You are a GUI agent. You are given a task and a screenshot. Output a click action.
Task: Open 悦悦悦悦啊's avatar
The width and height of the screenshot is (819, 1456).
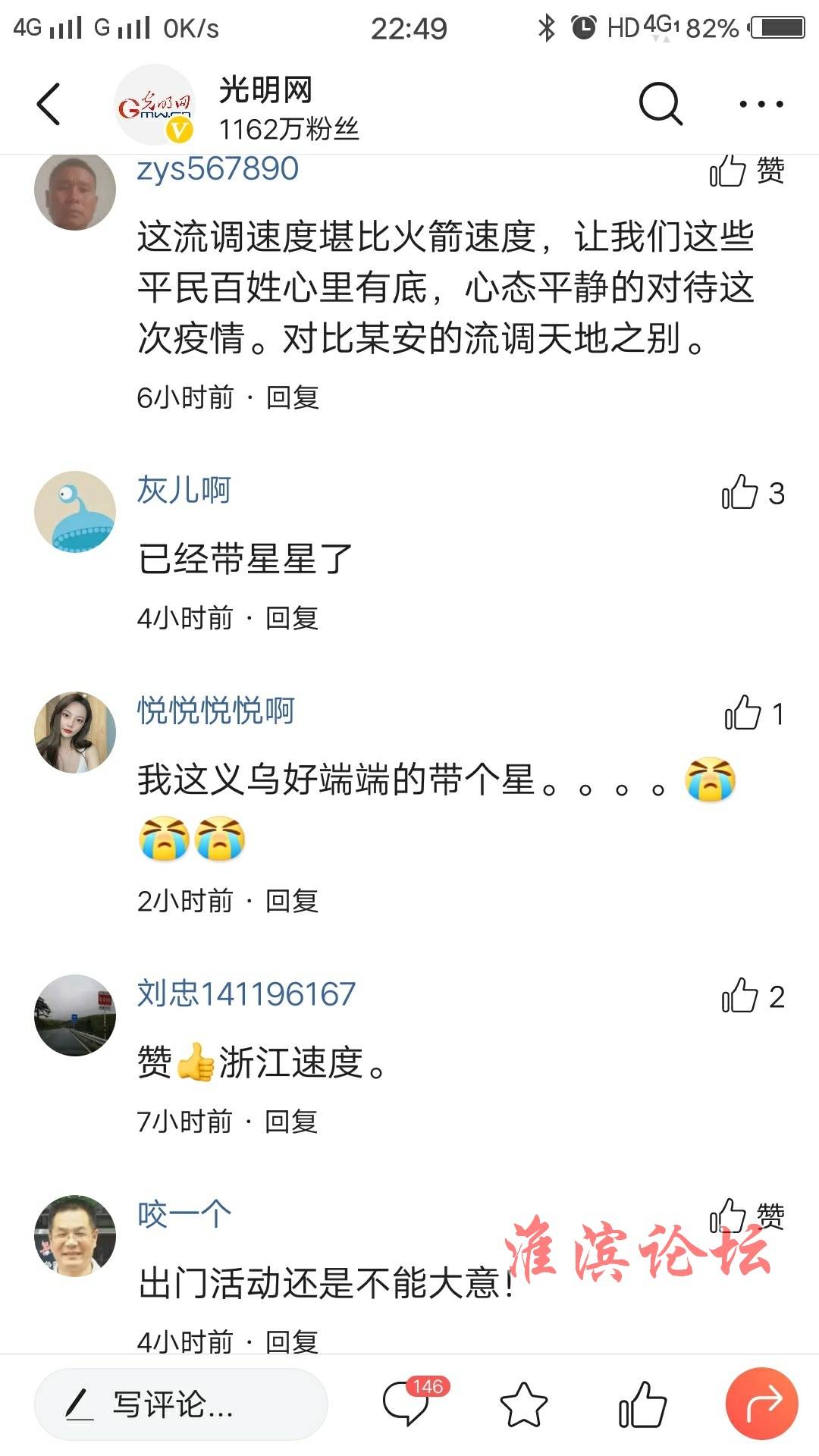[75, 733]
